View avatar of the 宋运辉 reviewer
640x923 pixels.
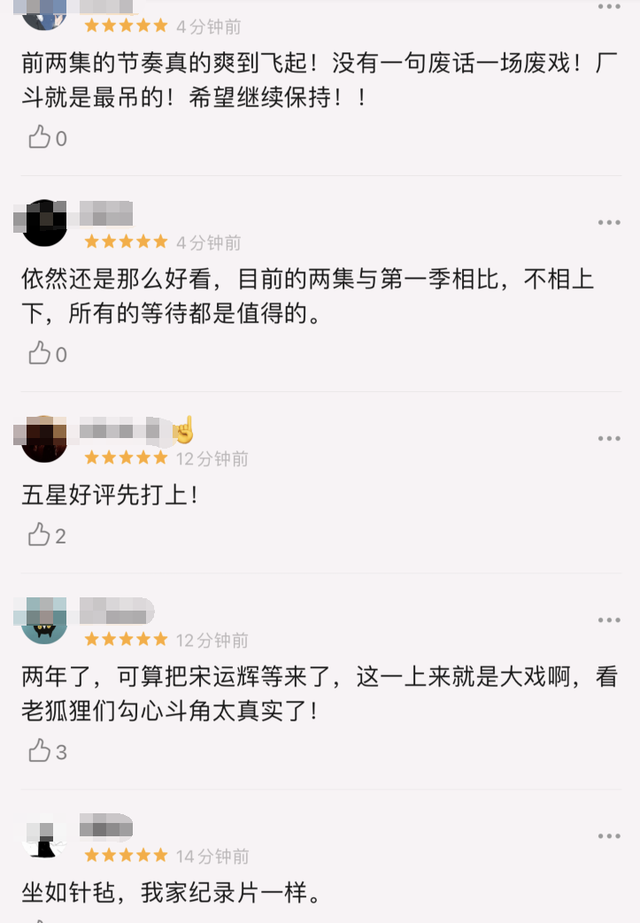click(45, 620)
